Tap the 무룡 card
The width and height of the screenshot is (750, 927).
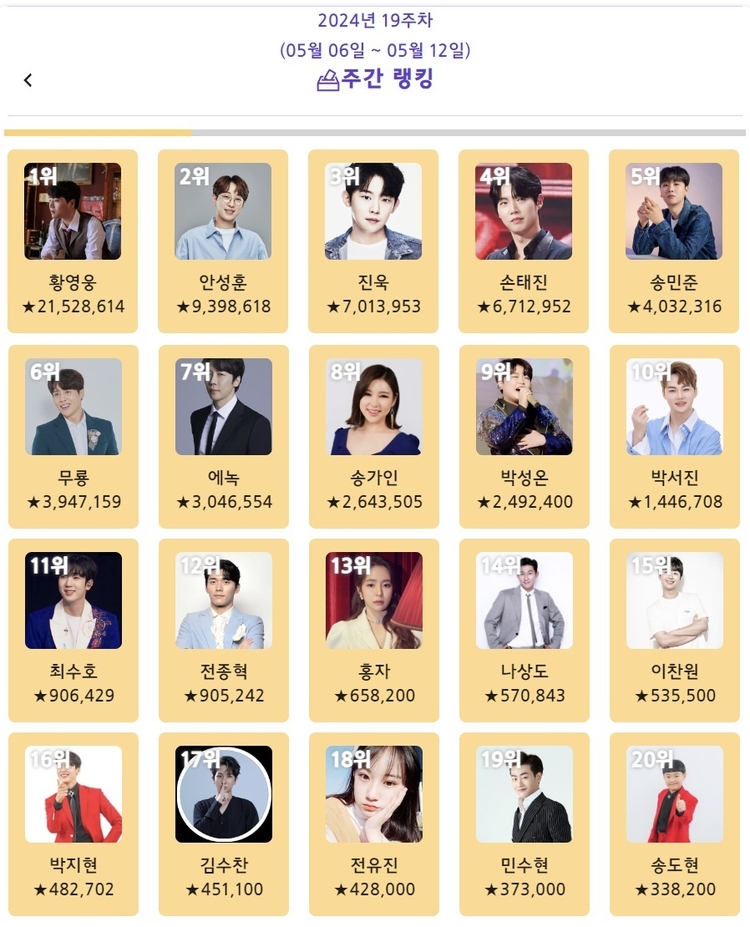pos(73,436)
